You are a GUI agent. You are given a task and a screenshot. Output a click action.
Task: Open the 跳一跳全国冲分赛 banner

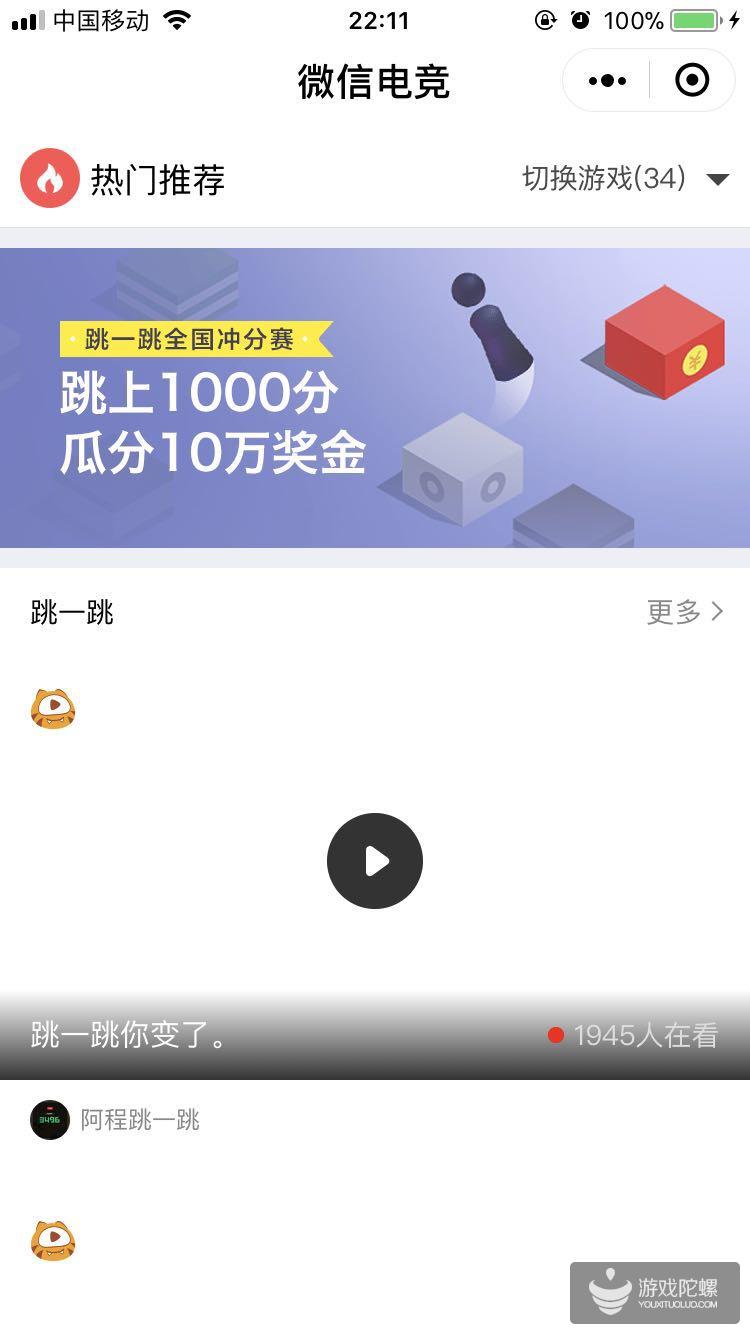[x=374, y=398]
